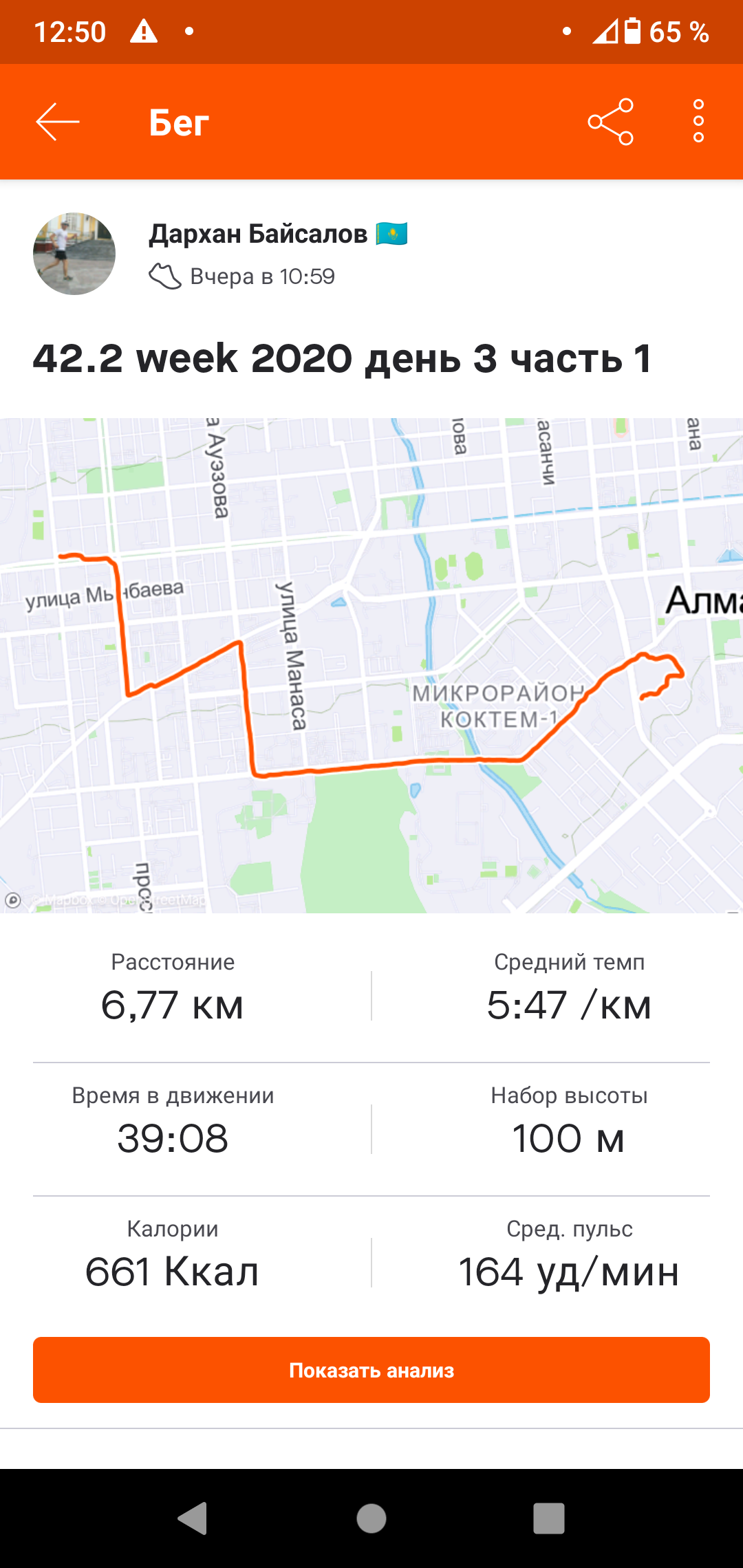This screenshot has height=1568, width=743.
Task: Go back using the top-left arrow
Action: tap(58, 122)
